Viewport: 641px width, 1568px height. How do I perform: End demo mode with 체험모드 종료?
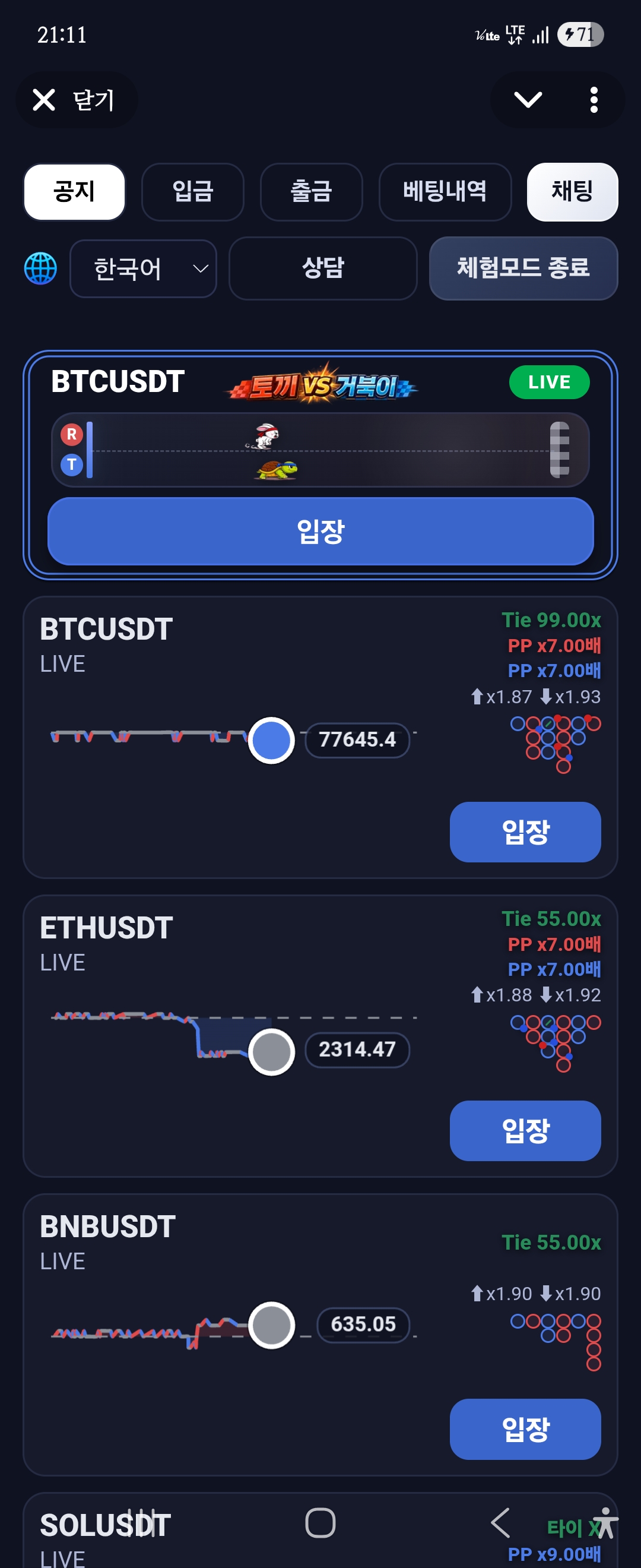click(523, 268)
